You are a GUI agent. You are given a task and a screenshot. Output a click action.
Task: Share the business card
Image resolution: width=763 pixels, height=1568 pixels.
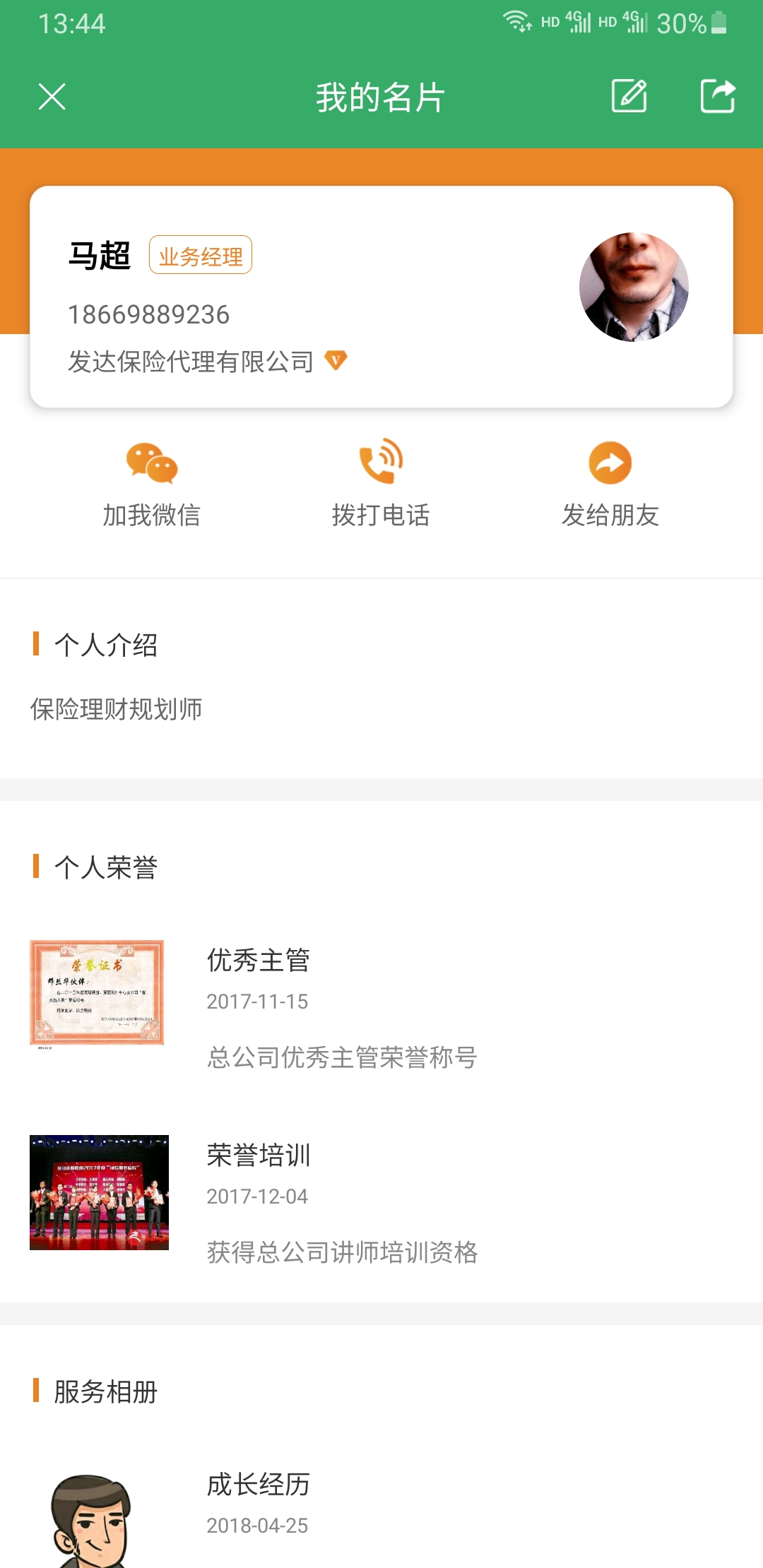(x=717, y=97)
